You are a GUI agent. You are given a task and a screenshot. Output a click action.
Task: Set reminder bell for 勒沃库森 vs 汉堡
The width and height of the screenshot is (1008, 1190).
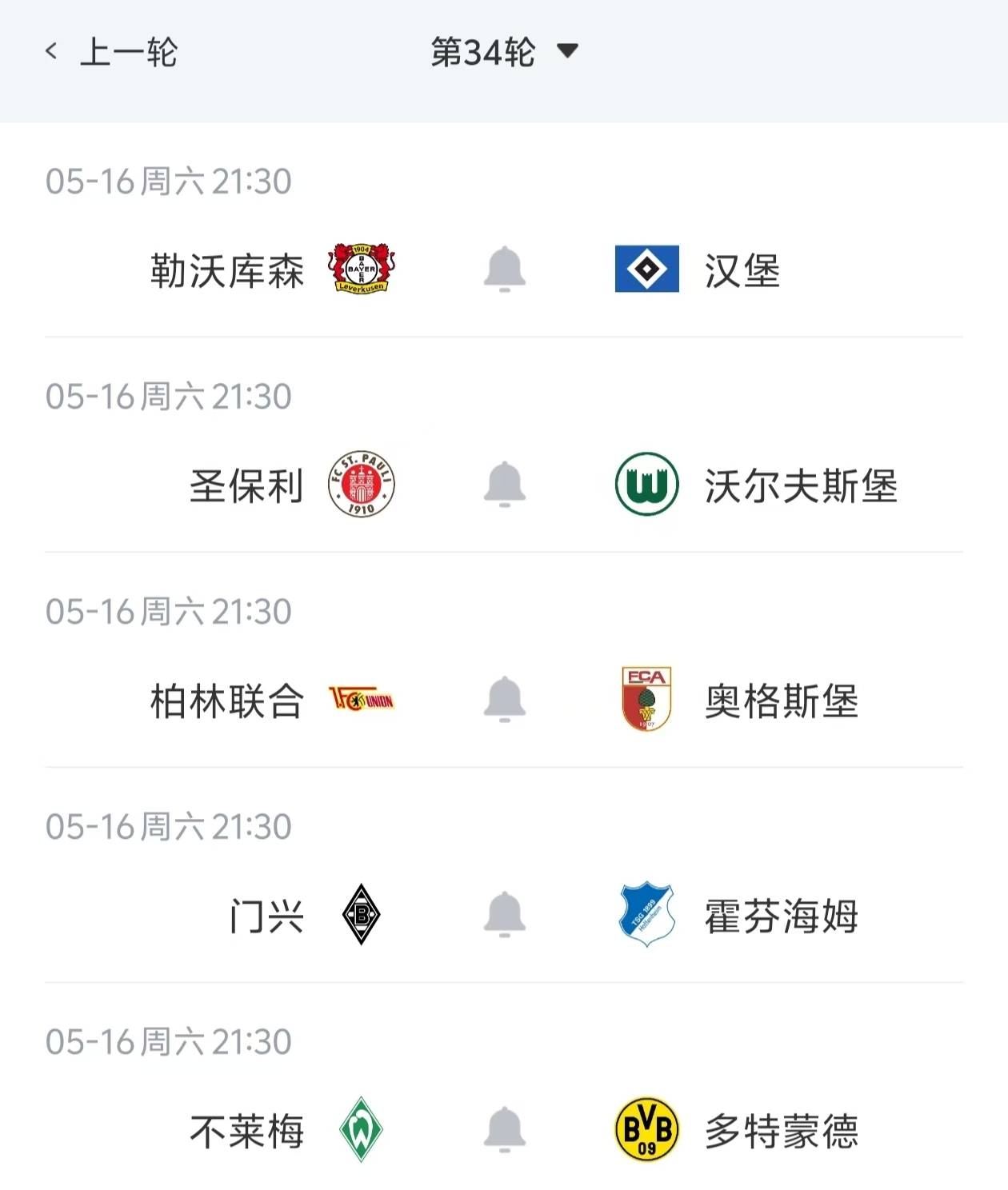505,270
